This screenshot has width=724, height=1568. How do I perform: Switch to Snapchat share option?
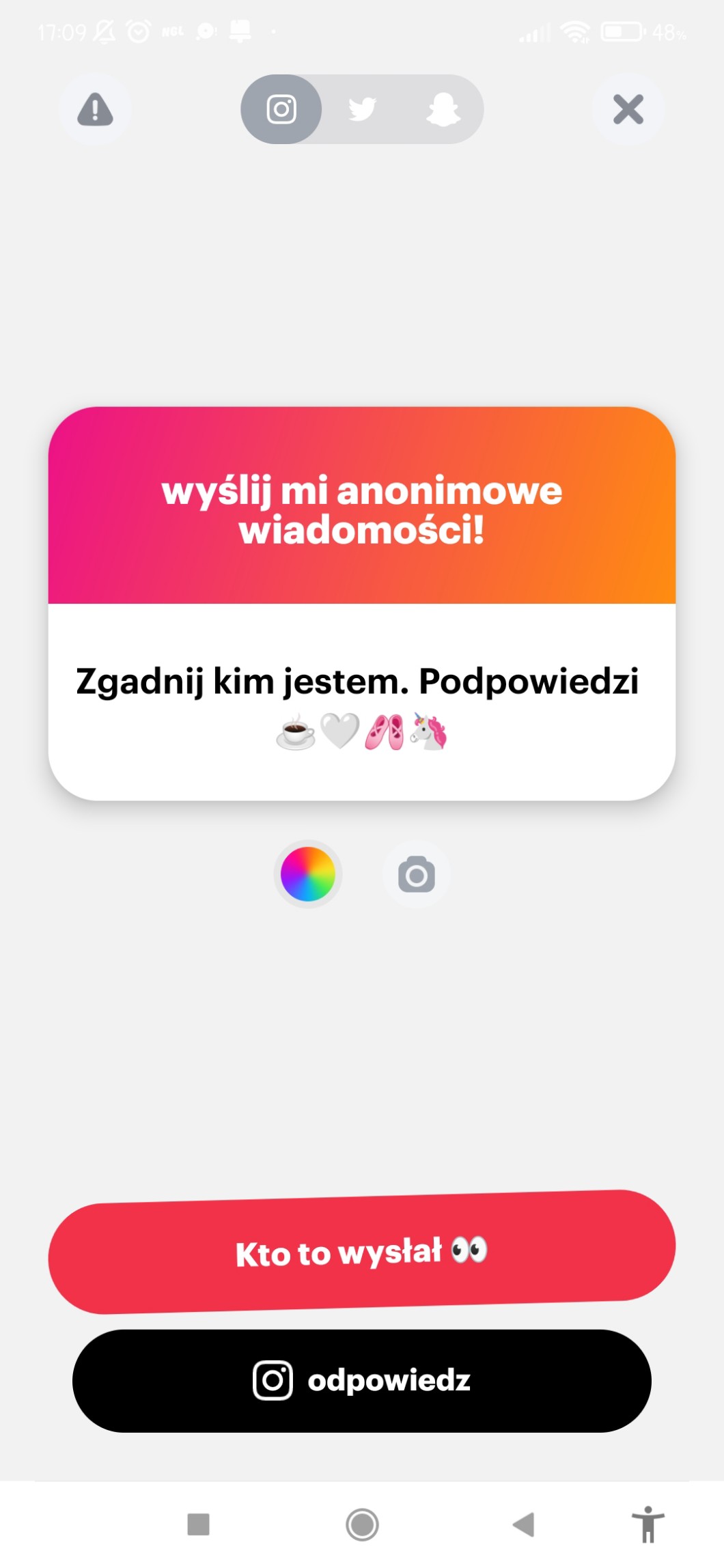coord(443,109)
